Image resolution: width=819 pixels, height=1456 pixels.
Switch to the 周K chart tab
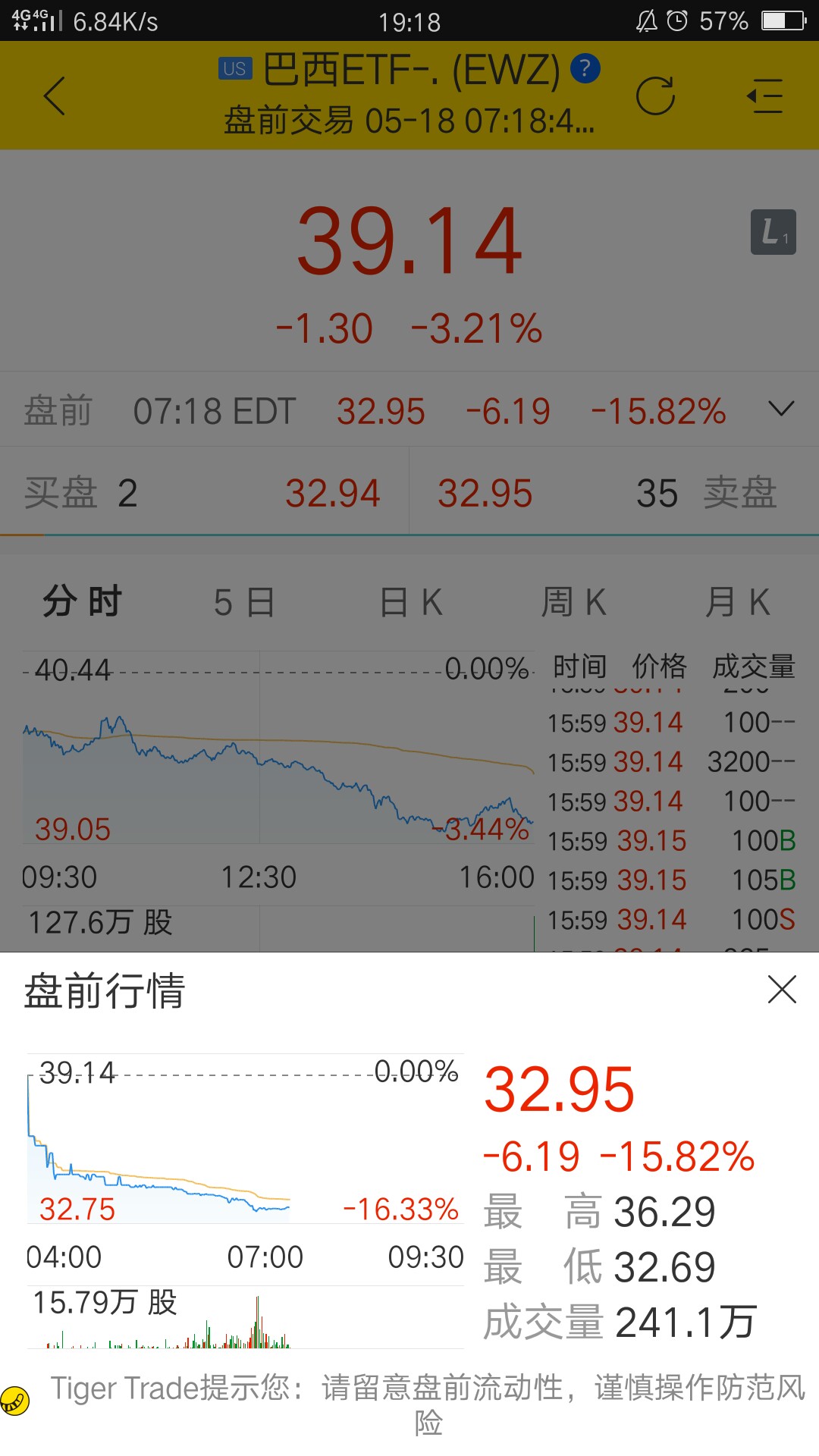[x=574, y=603]
